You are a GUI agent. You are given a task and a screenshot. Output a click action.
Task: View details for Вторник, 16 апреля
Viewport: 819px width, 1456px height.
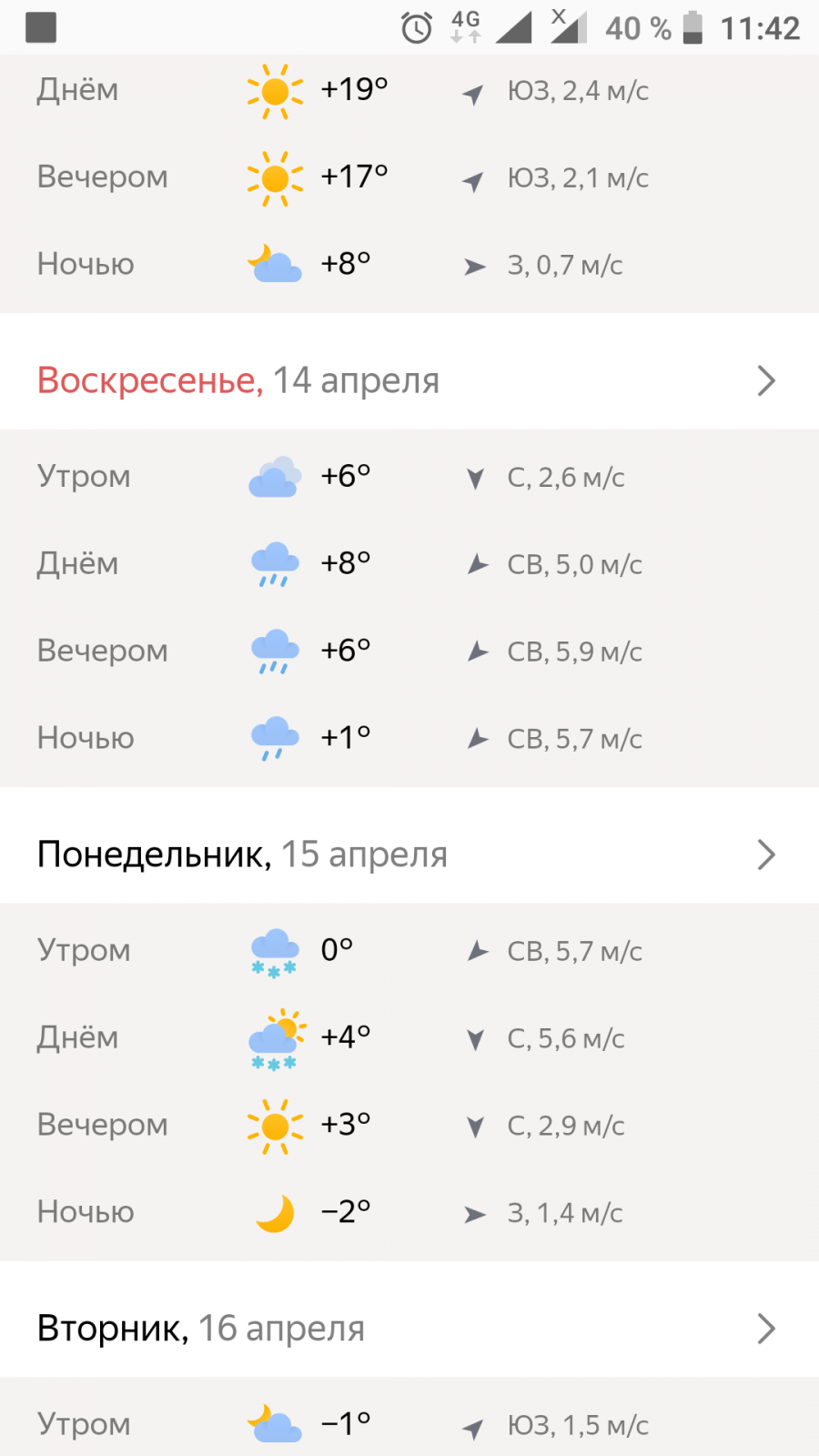(765, 1329)
